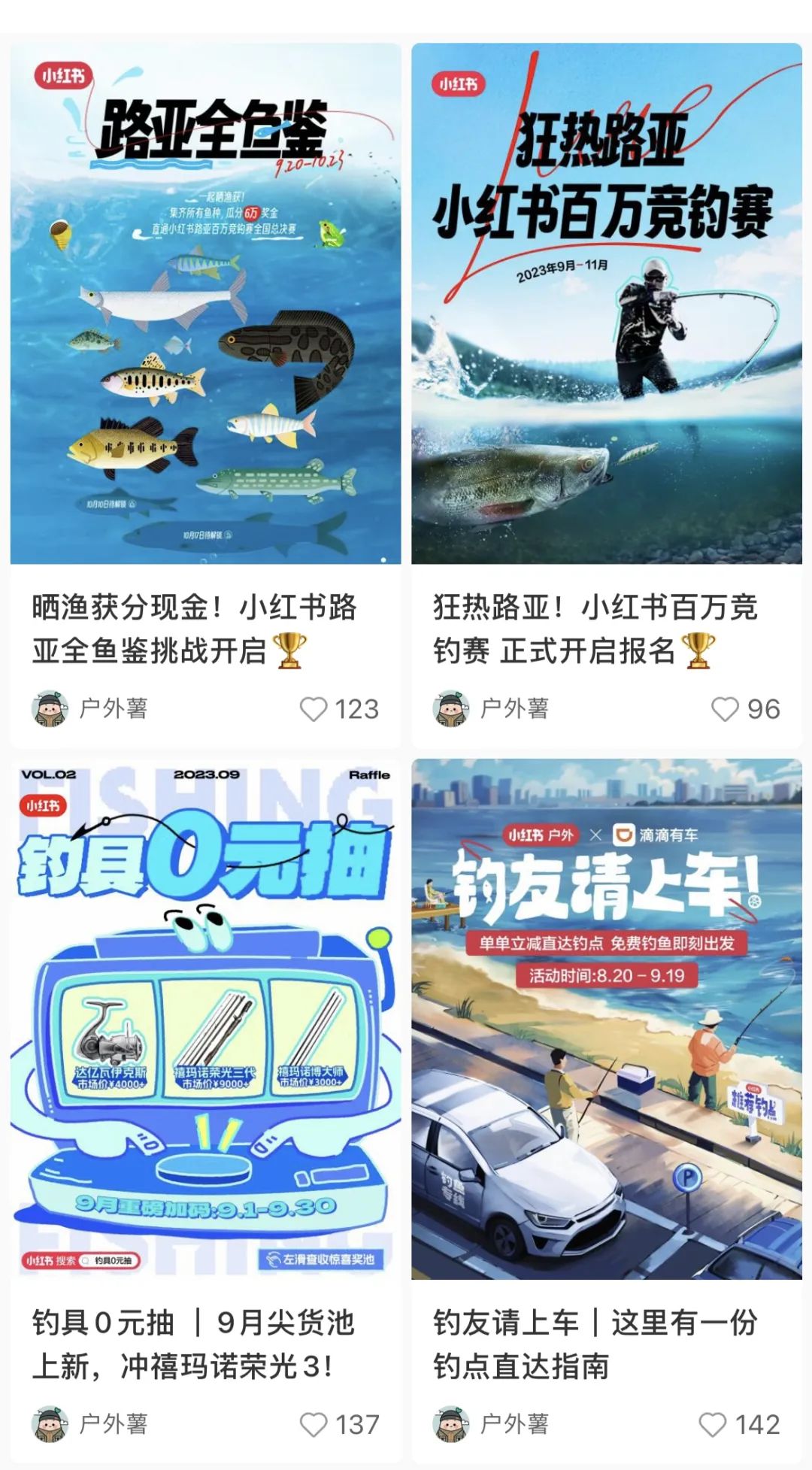The image size is (812, 1470).
Task: Like the 钓友请上车 post
Action: point(713,1424)
